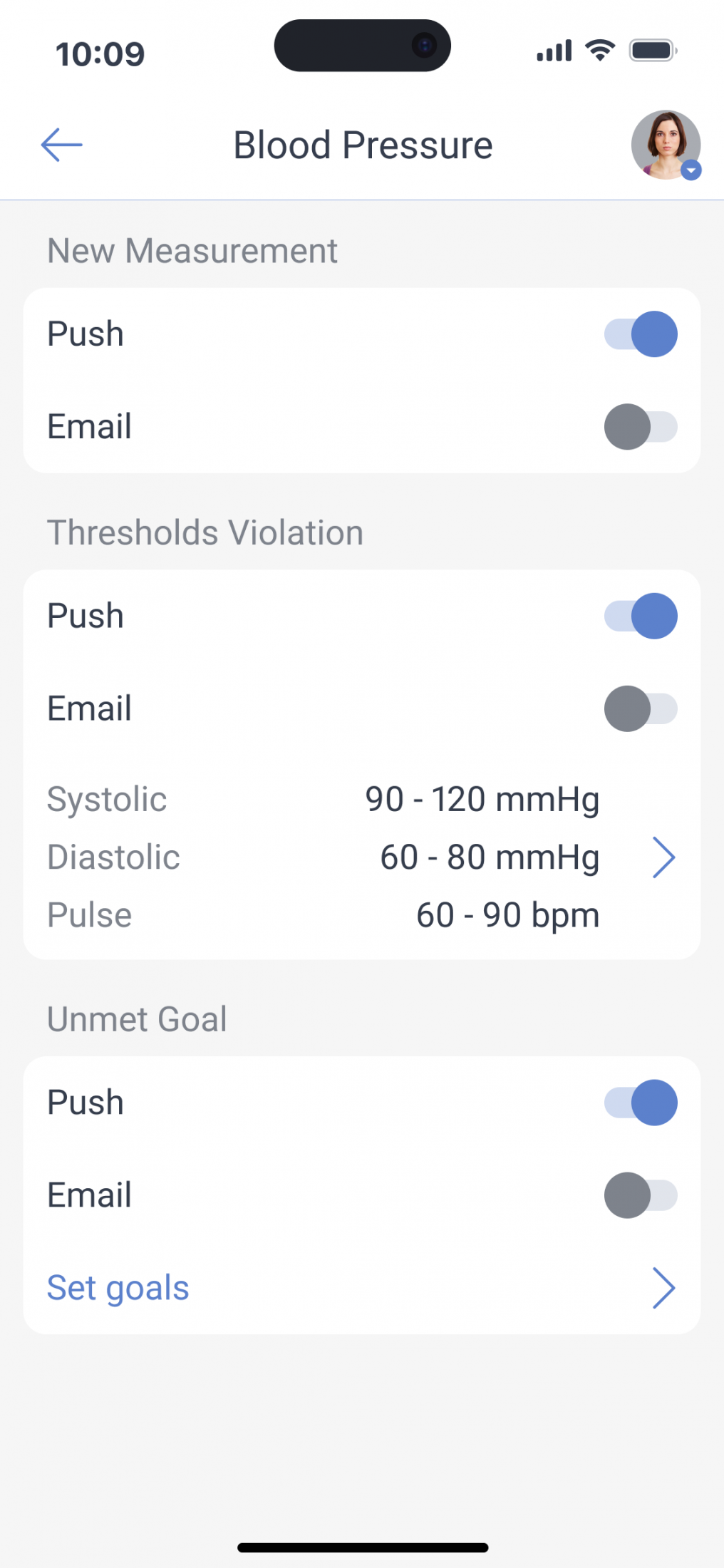This screenshot has width=724, height=1568.
Task: Open the Systolic, Diastolic and Pulse thresholds
Action: pos(663,857)
